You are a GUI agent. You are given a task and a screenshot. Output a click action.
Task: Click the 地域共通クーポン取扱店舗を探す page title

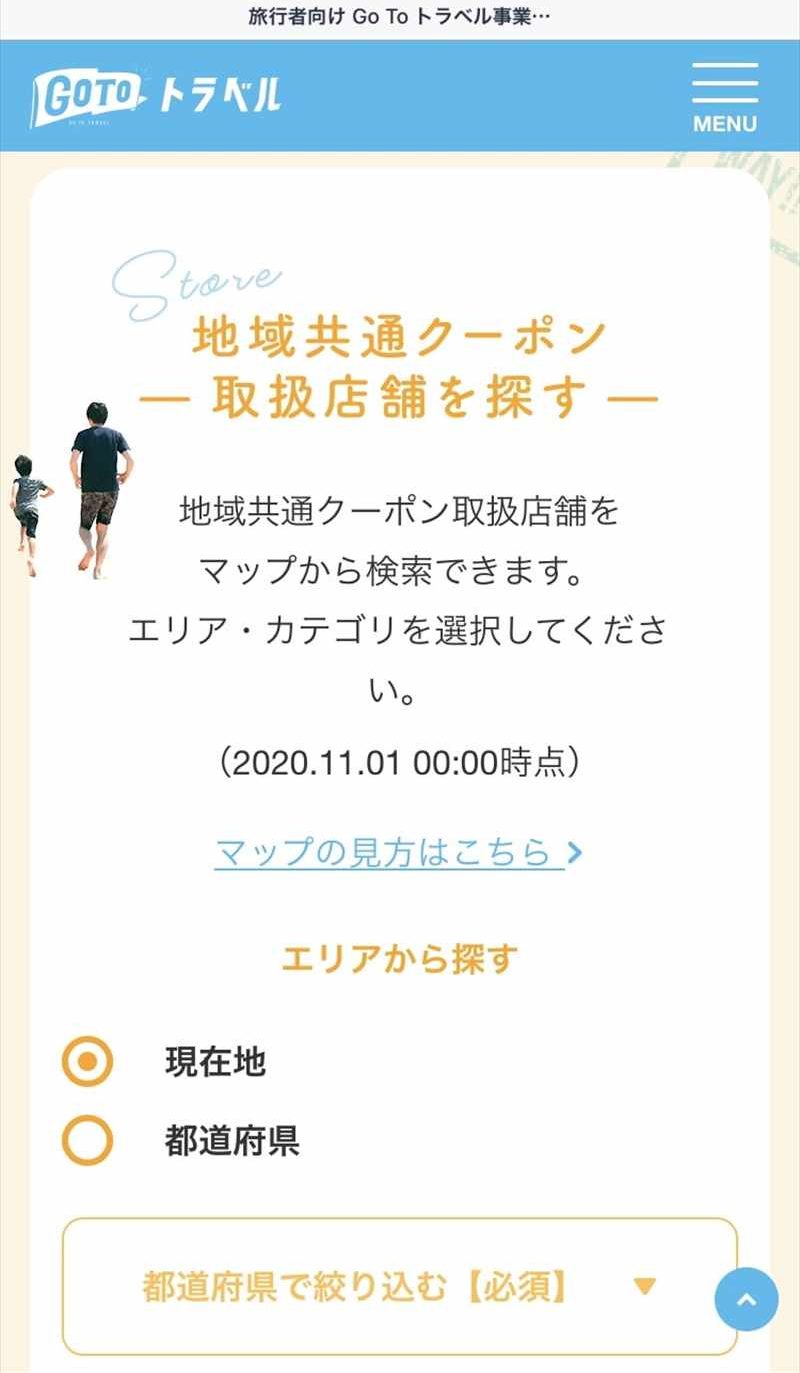[x=400, y=363]
